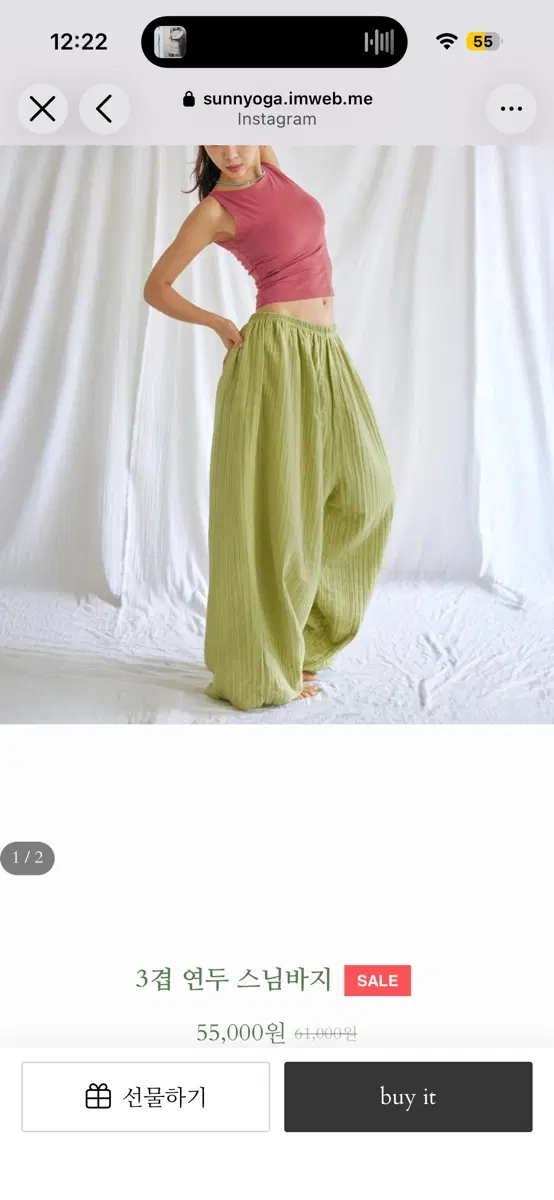Open the green pants product photo
The image size is (554, 1200).
[x=277, y=435]
